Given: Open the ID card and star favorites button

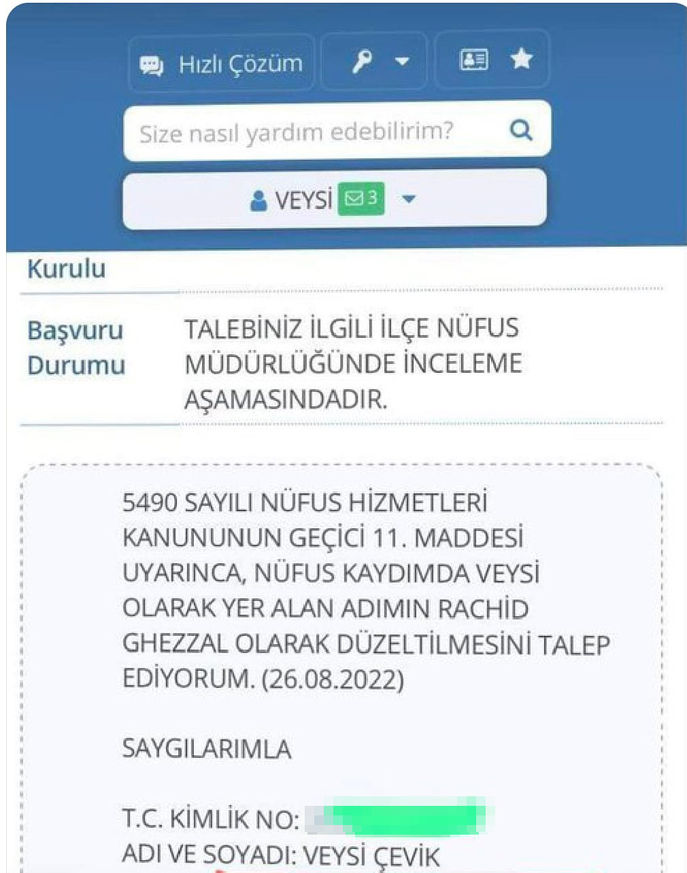Looking at the screenshot, I should (494, 62).
